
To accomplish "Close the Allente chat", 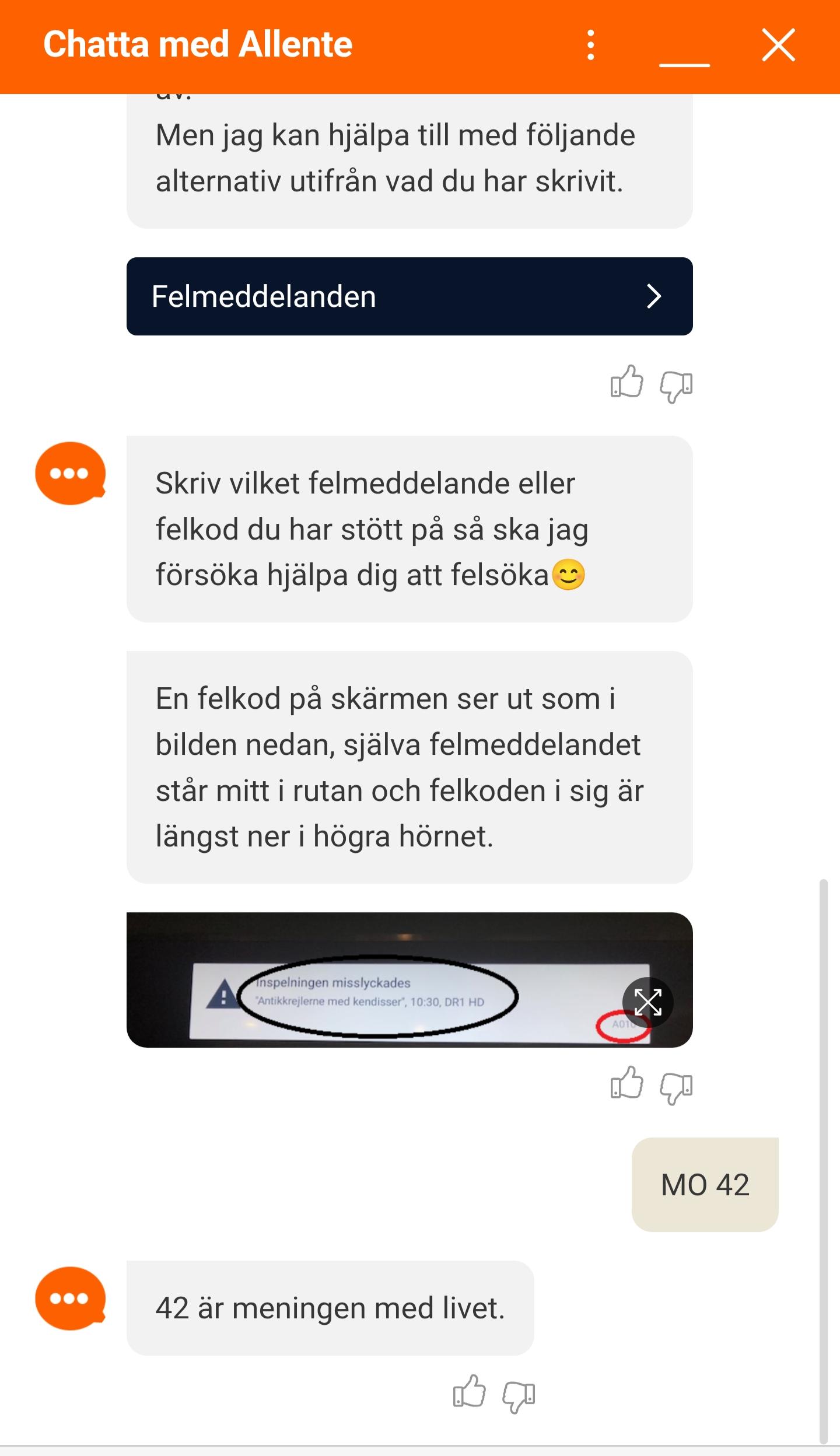I will click(778, 45).
